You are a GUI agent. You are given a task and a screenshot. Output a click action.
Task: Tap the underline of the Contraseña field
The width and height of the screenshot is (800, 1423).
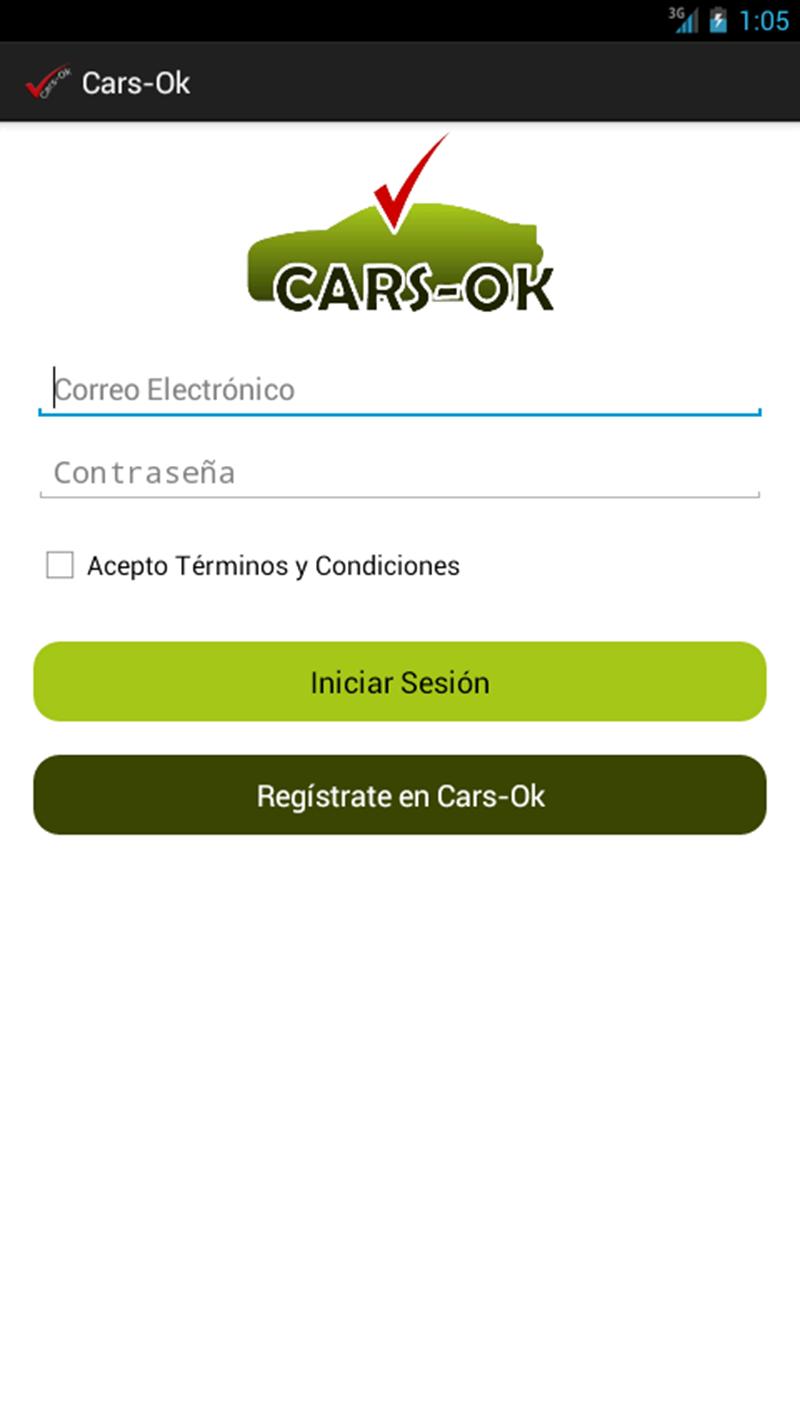click(x=400, y=495)
